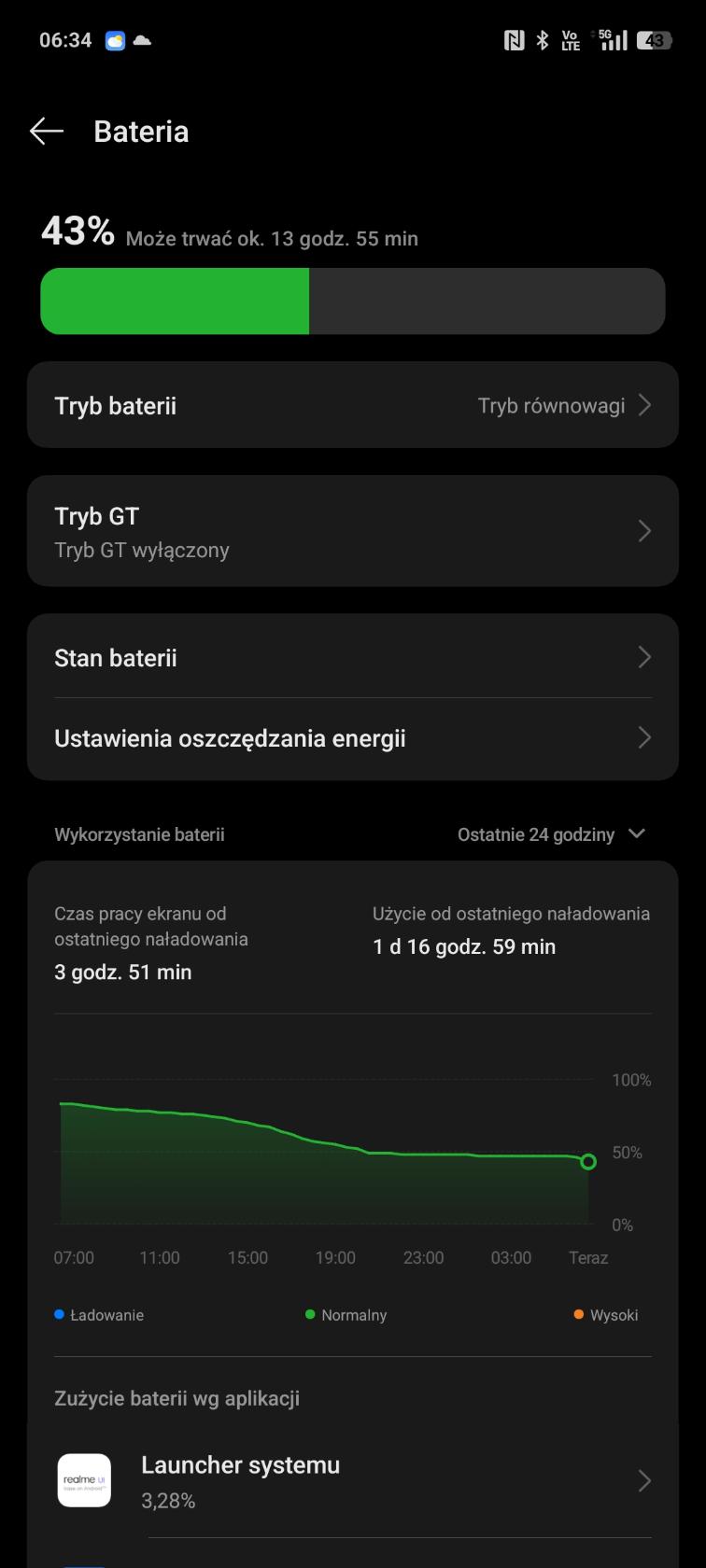
Task: Open the Tryb GT row
Action: click(x=353, y=531)
